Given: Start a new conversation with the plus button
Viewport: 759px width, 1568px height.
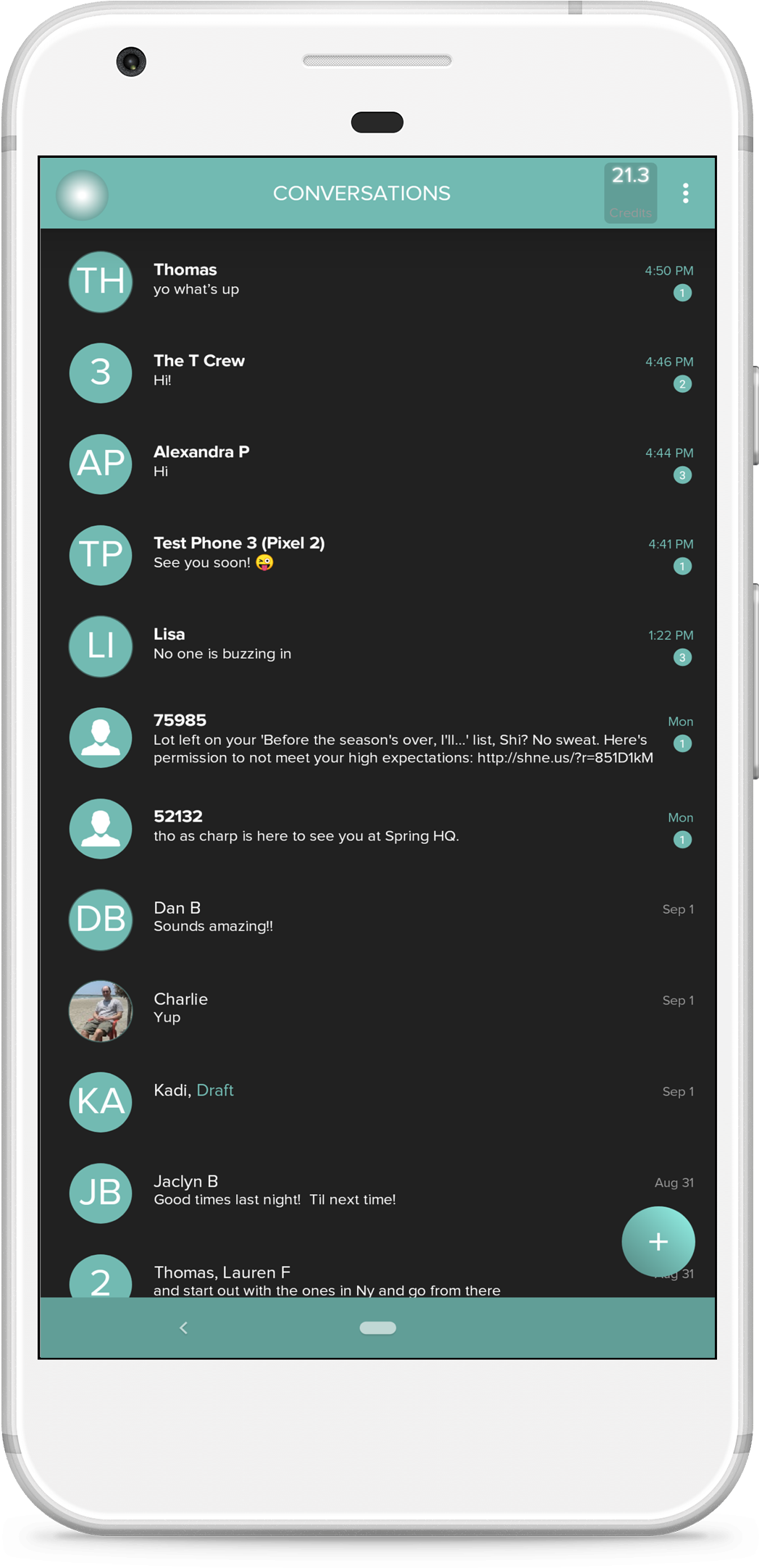Looking at the screenshot, I should pos(658,1241).
